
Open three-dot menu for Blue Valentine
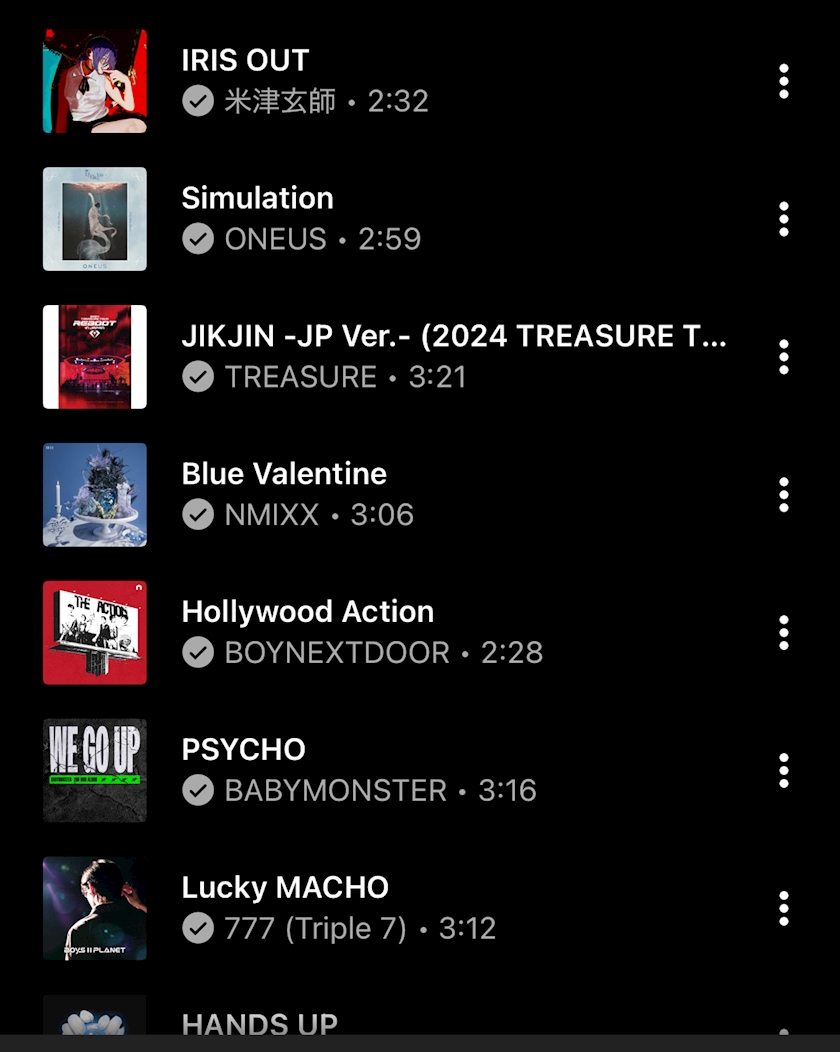pos(784,495)
